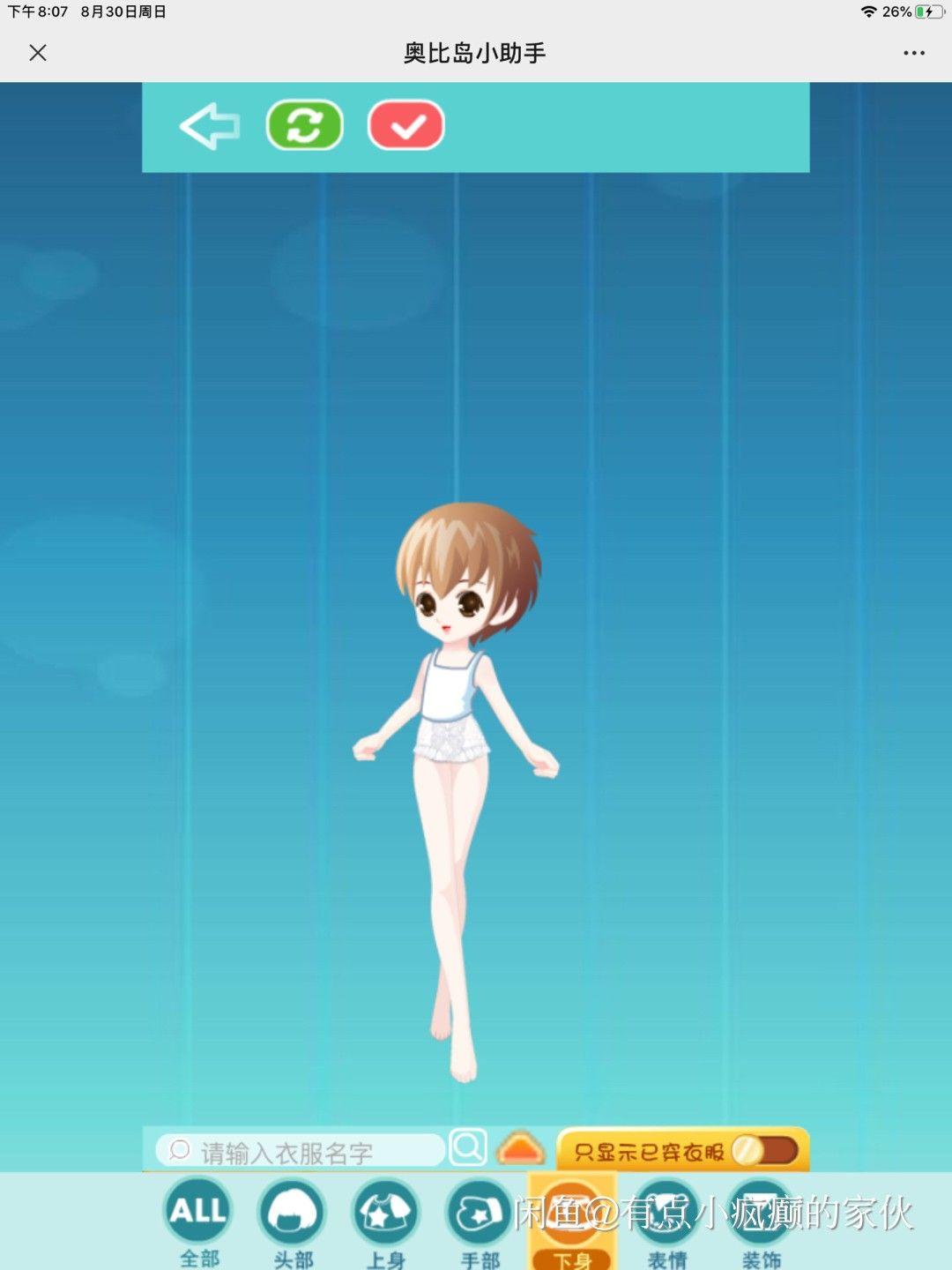952x1270 pixels.
Task: Go back with the white arrow
Action: tap(210, 126)
